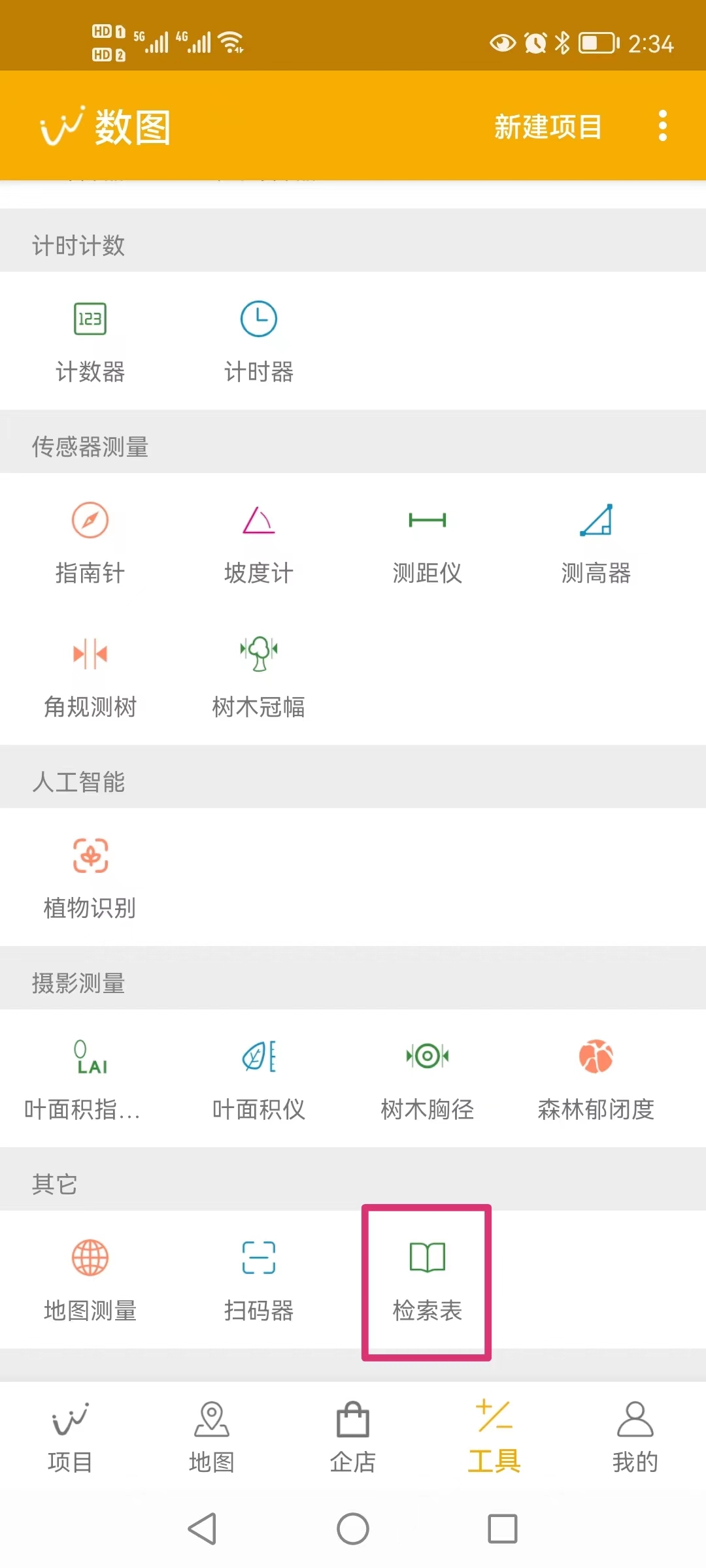The height and width of the screenshot is (1568, 706).
Task: Open the 扫码器 QR scanner
Action: pyautogui.click(x=259, y=1277)
